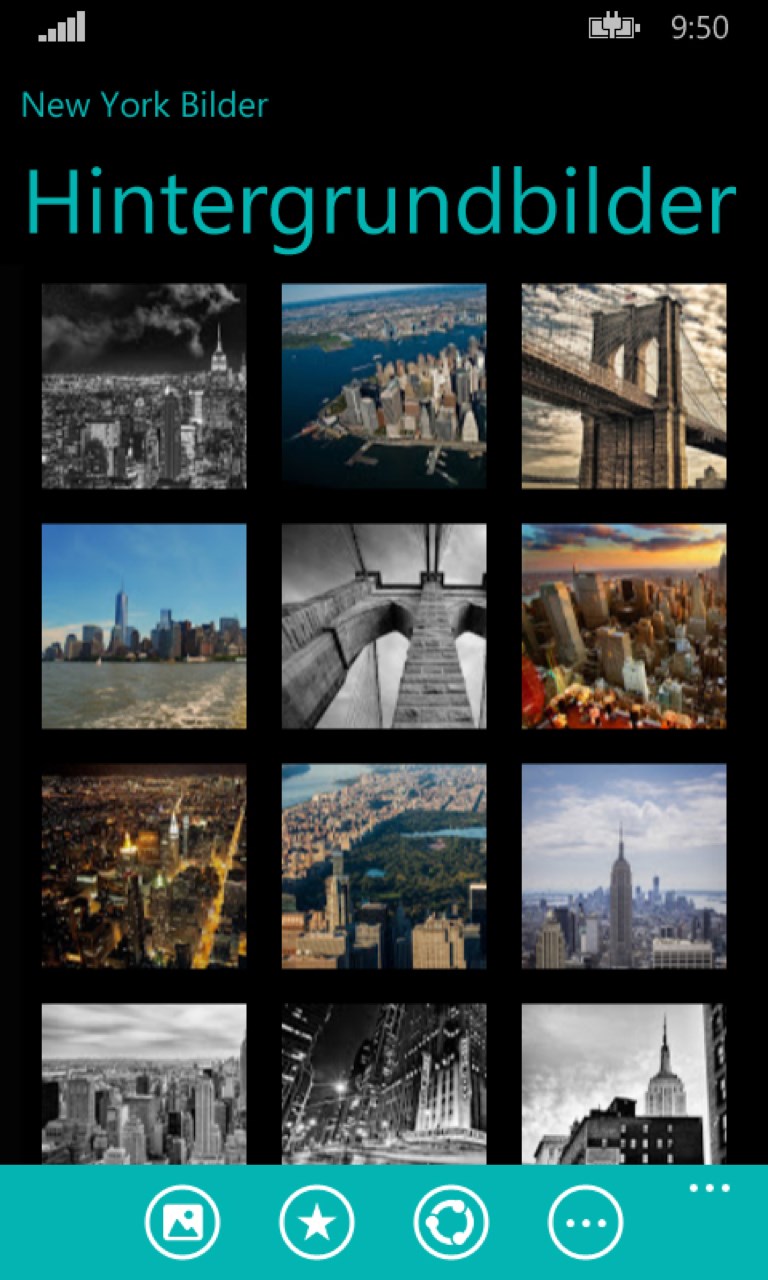Open the grayscale Empire State rooftop wallpaper
Viewport: 768px width, 1280px height.
(624, 1084)
